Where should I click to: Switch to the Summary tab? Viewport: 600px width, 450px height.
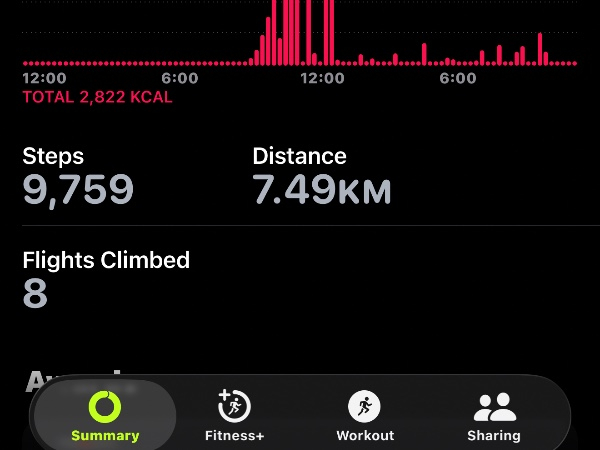coord(105,415)
